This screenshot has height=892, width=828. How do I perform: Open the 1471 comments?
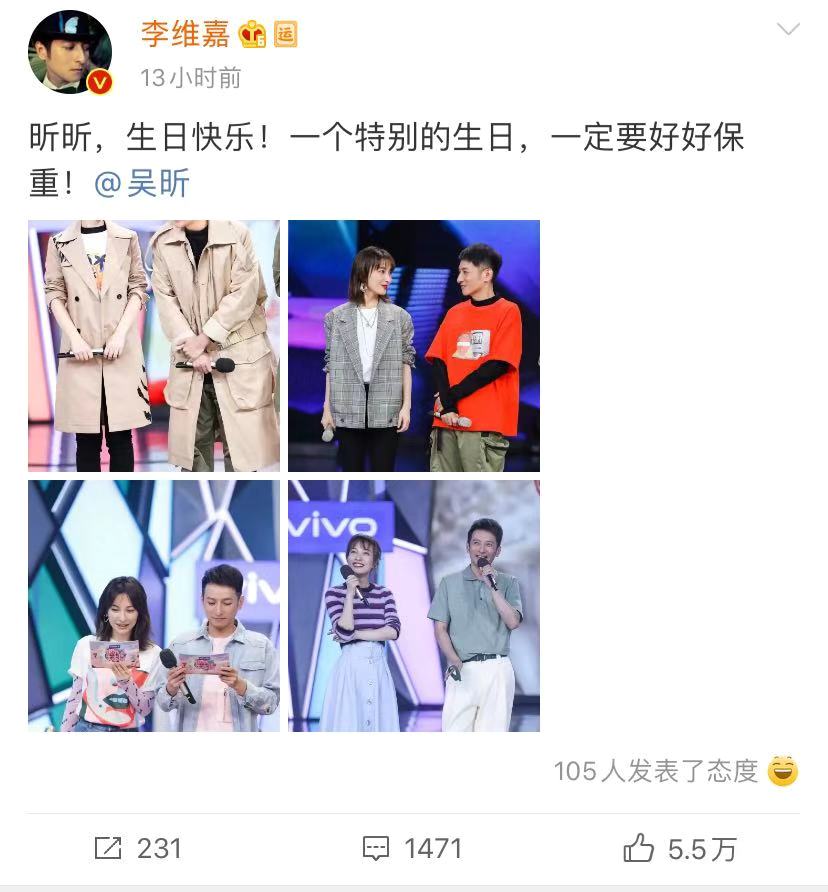click(412, 849)
